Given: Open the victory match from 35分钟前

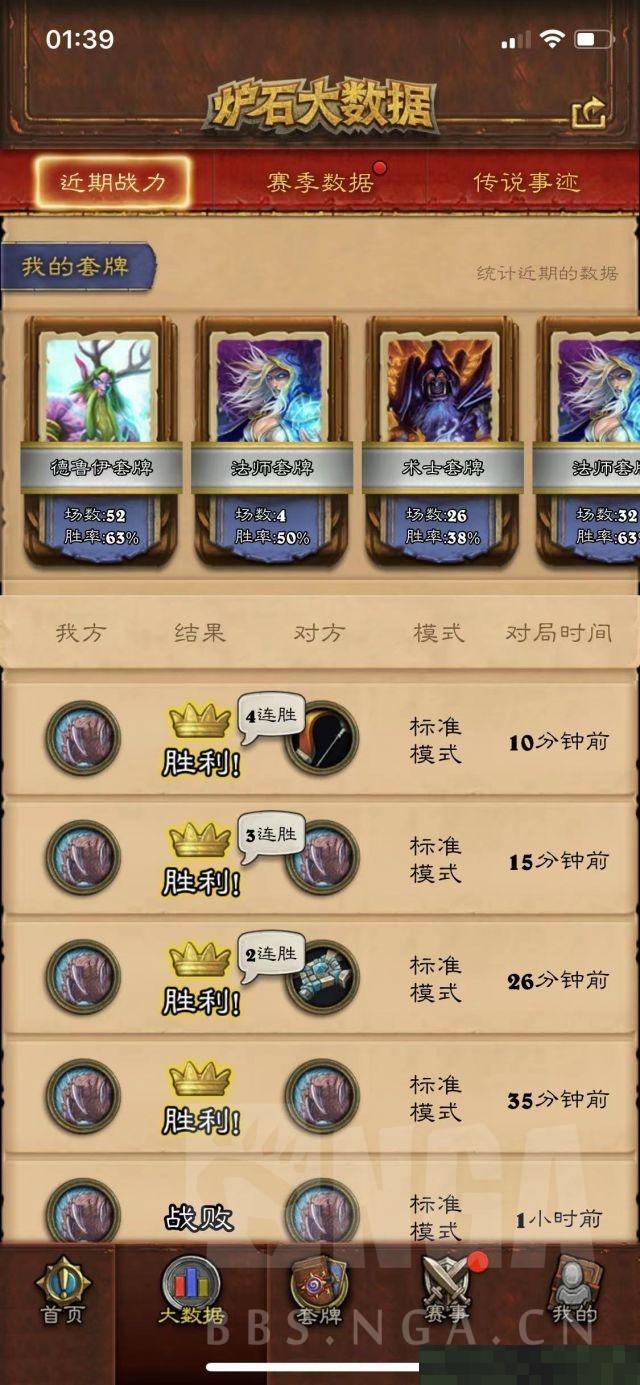Looking at the screenshot, I should tap(320, 1098).
